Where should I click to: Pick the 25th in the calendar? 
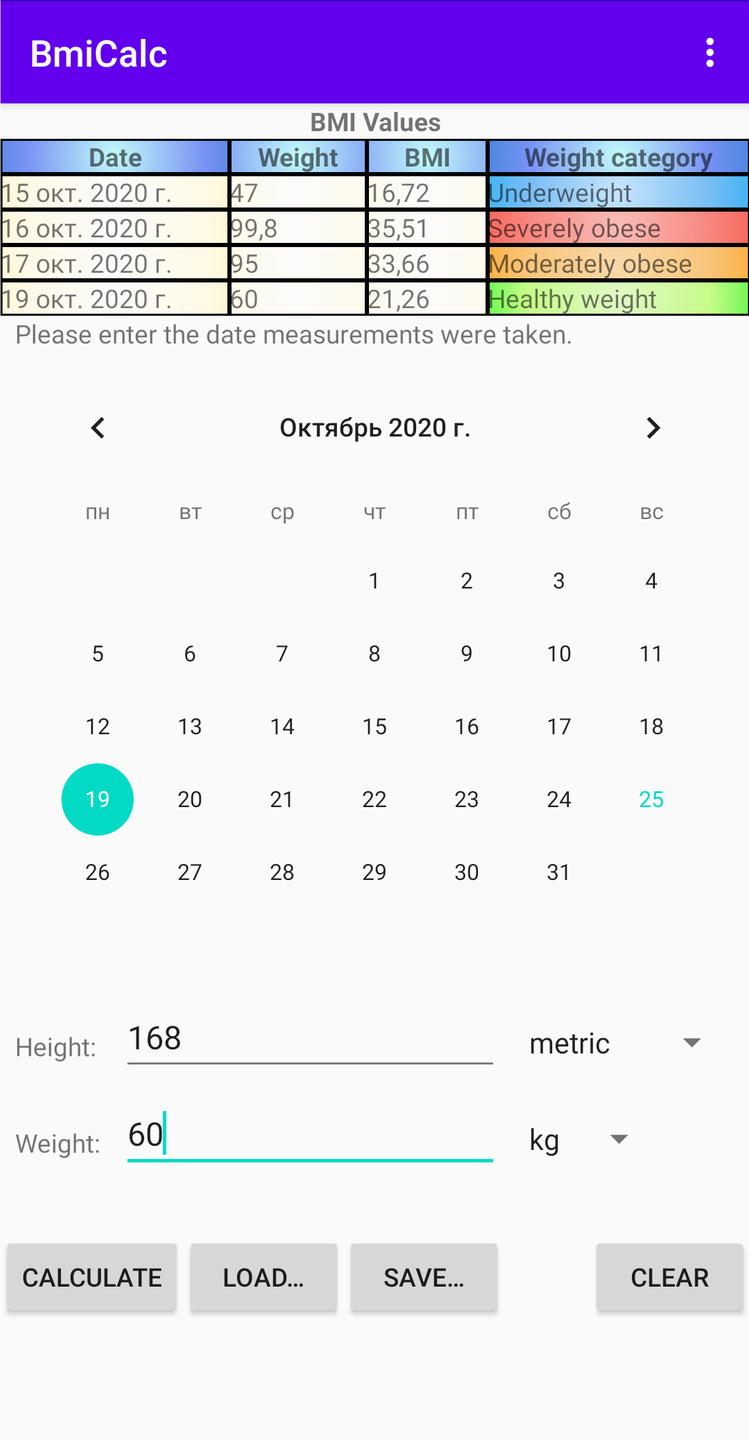coord(651,800)
